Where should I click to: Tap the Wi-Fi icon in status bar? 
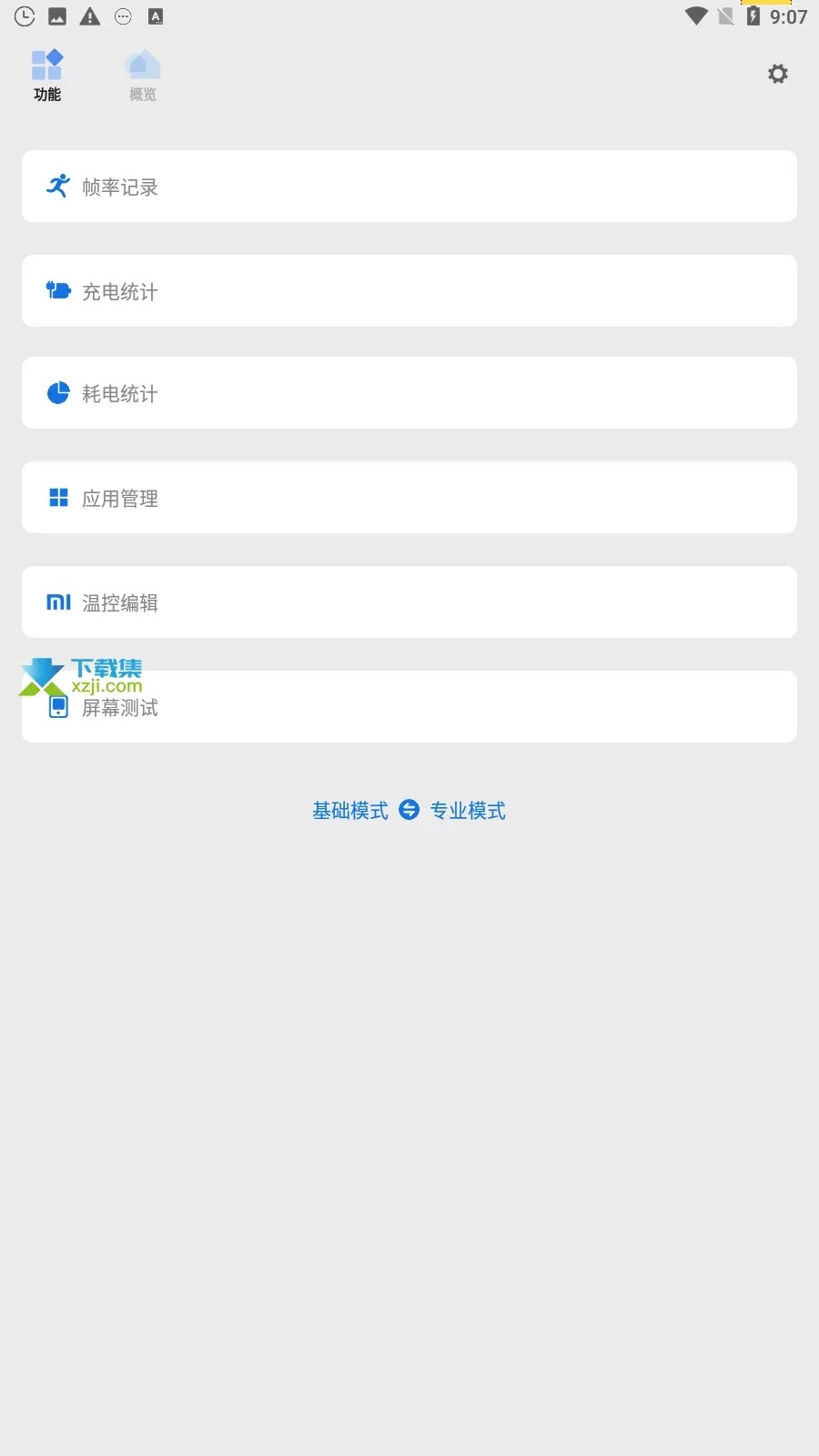(697, 15)
